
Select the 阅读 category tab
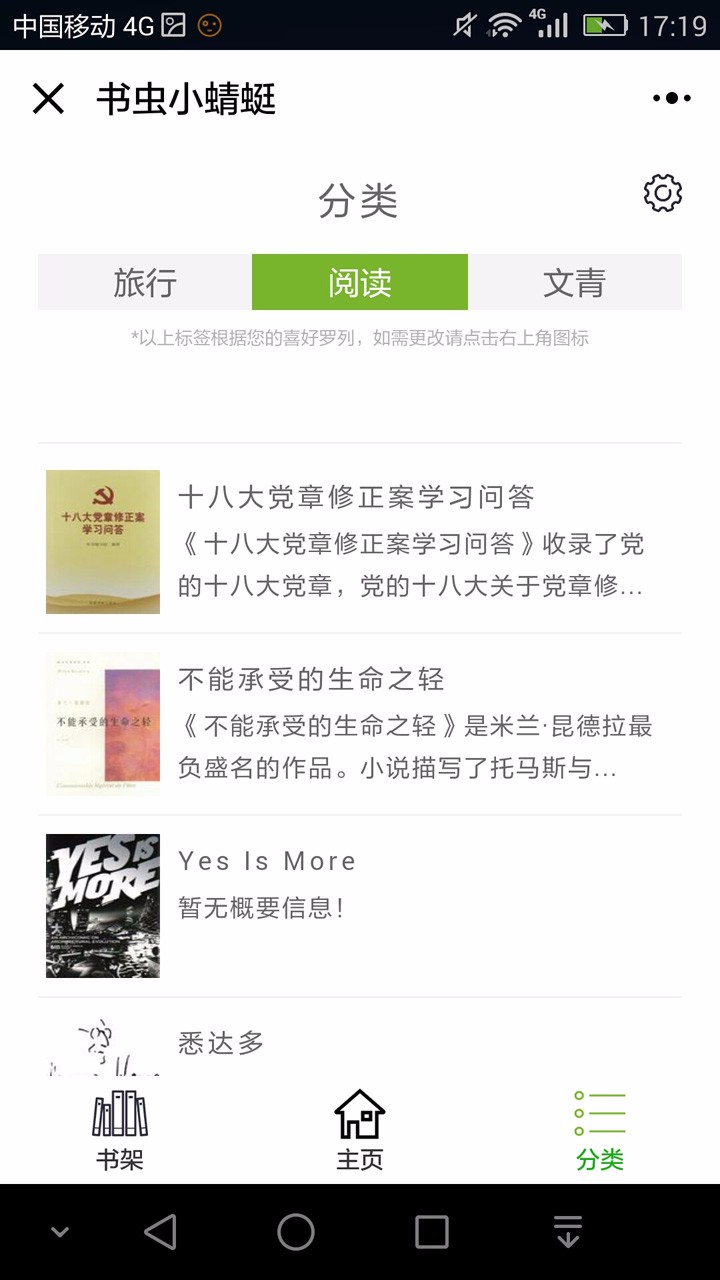tap(360, 282)
